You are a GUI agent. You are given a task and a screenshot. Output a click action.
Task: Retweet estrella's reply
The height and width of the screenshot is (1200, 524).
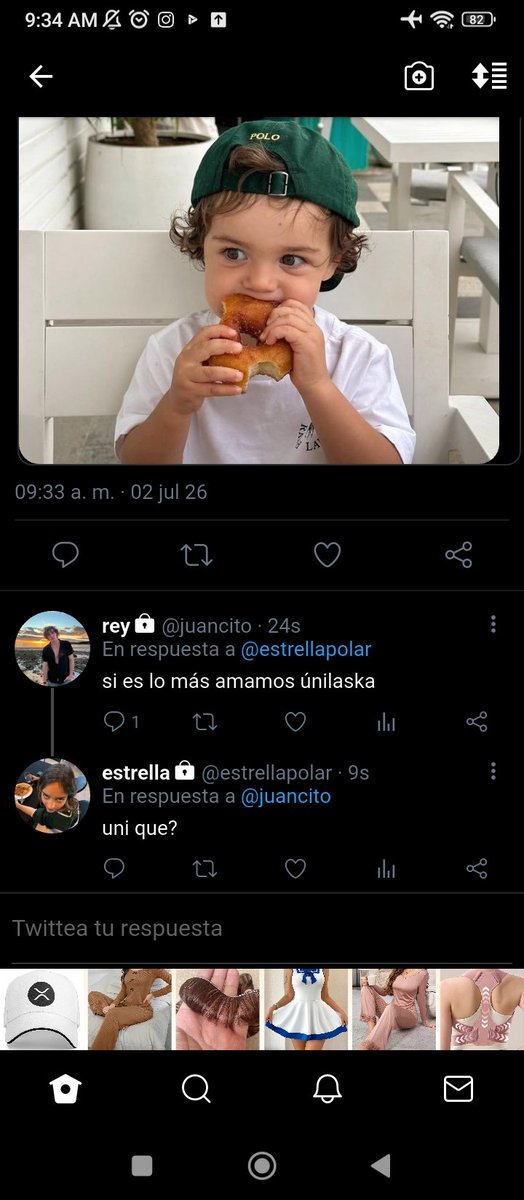(x=204, y=869)
